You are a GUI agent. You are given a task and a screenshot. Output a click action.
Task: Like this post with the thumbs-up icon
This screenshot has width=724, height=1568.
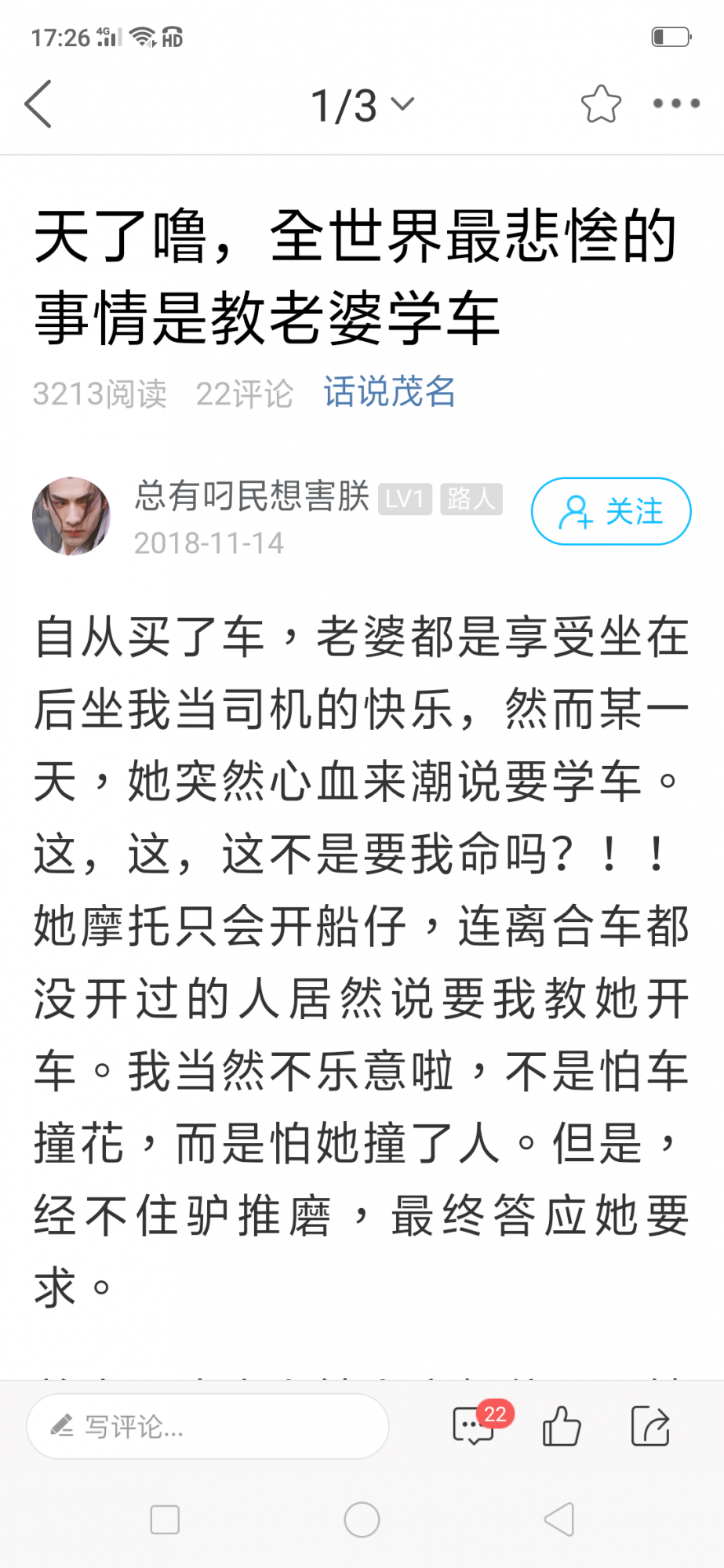click(x=562, y=1426)
